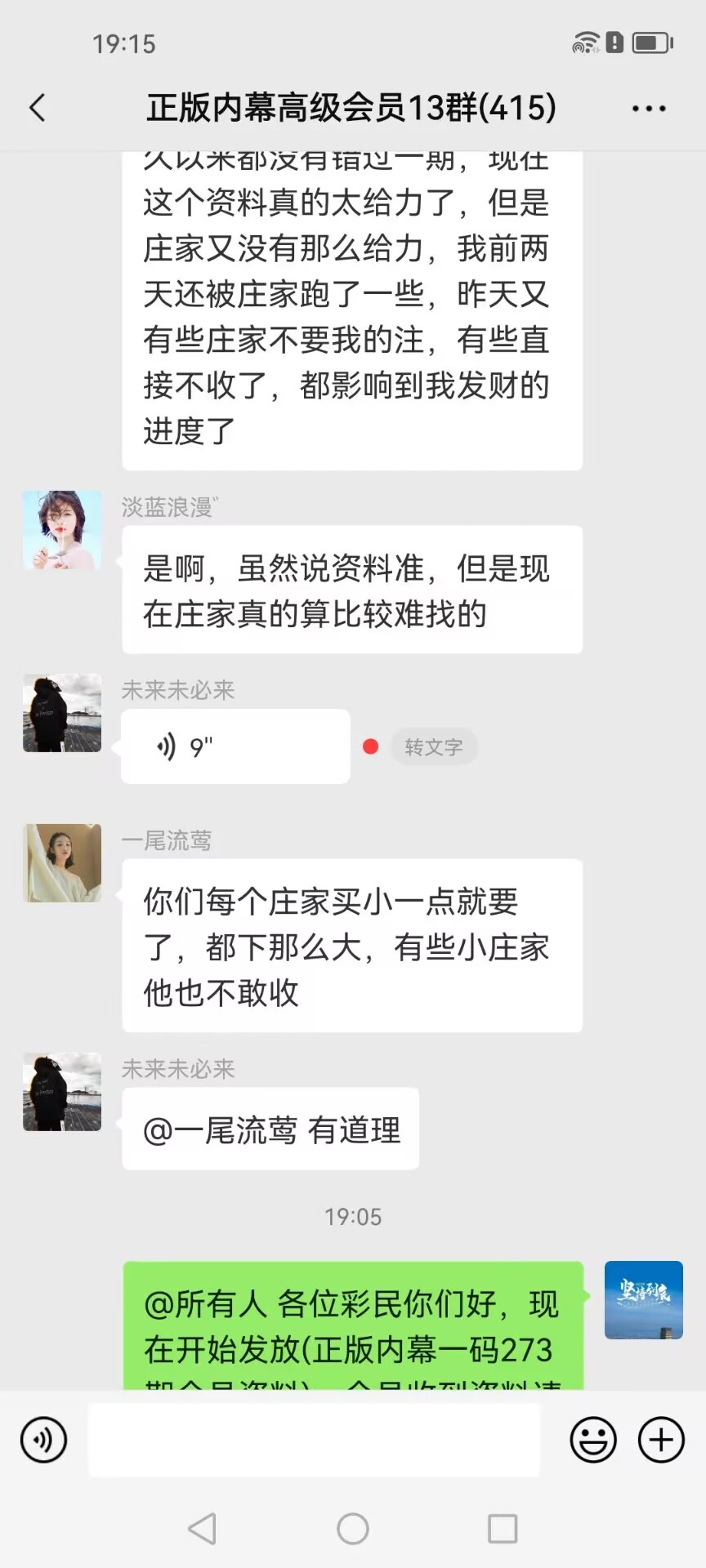Go back from the group chat
706x1568 pixels.
38,108
